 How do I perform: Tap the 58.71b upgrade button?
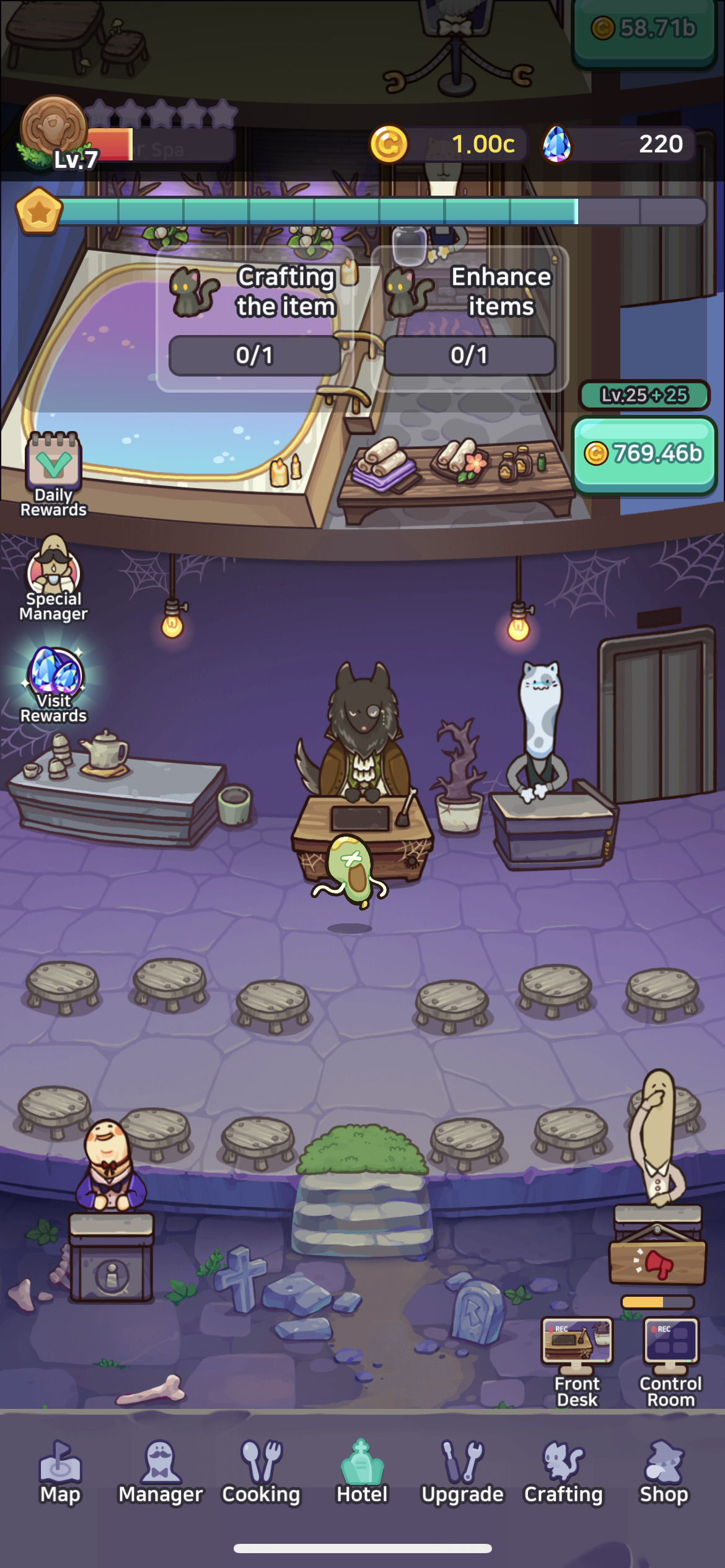(x=644, y=30)
